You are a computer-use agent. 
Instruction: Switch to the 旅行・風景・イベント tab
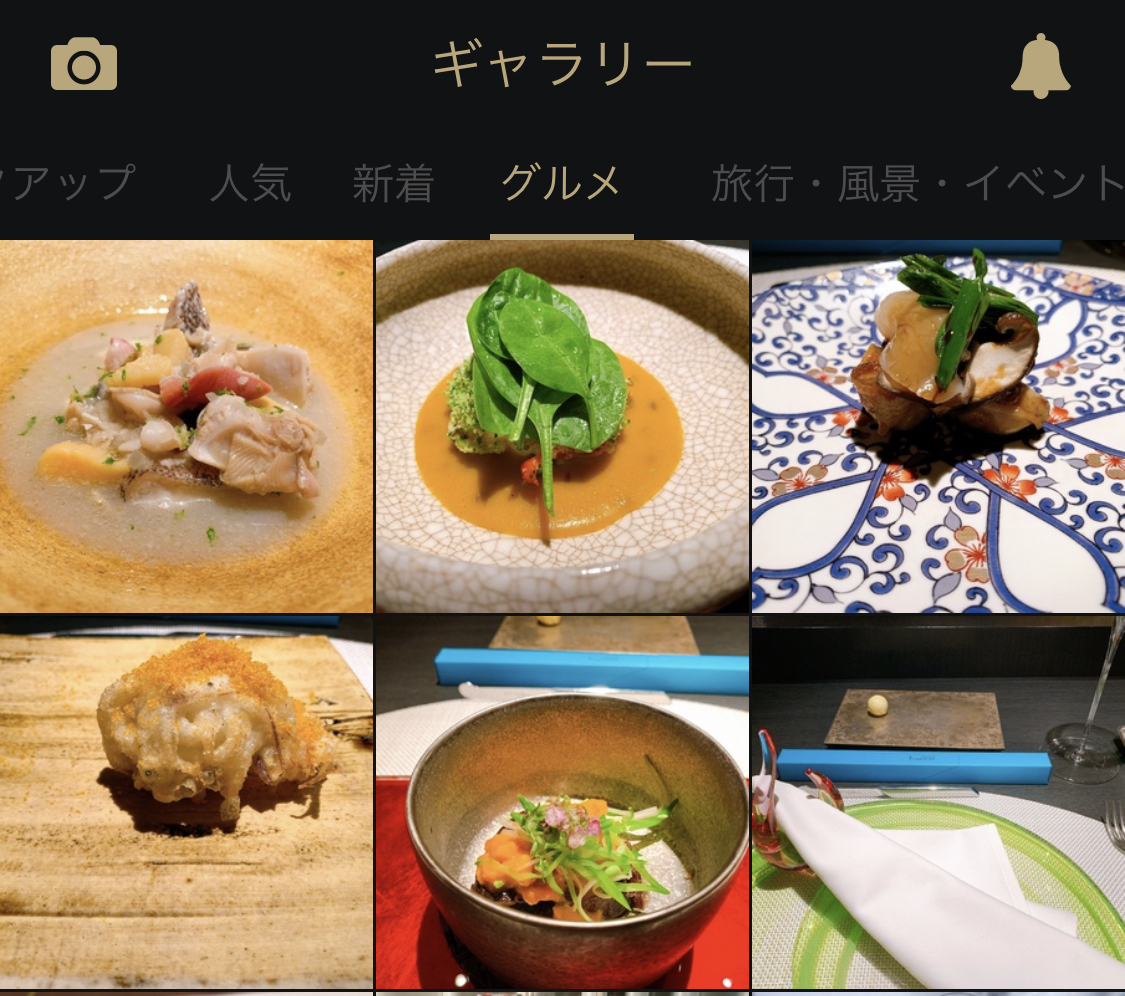pyautogui.click(x=917, y=184)
